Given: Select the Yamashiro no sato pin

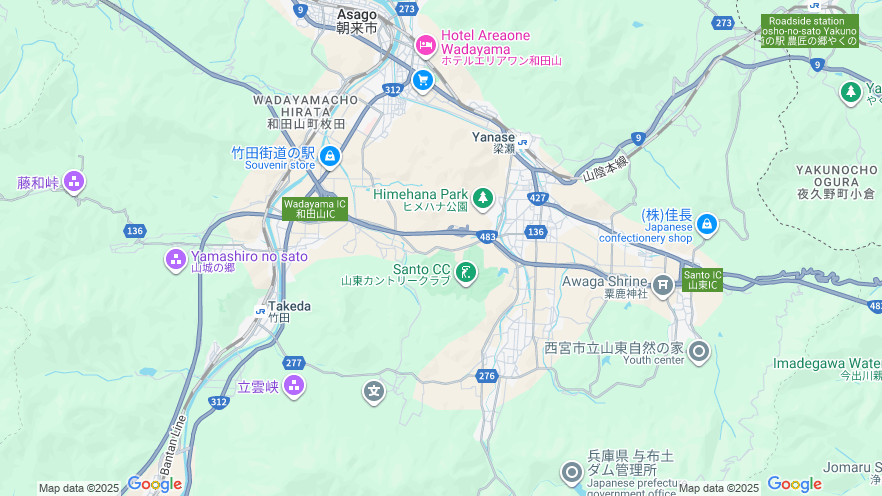Looking at the screenshot, I should 176,261.
